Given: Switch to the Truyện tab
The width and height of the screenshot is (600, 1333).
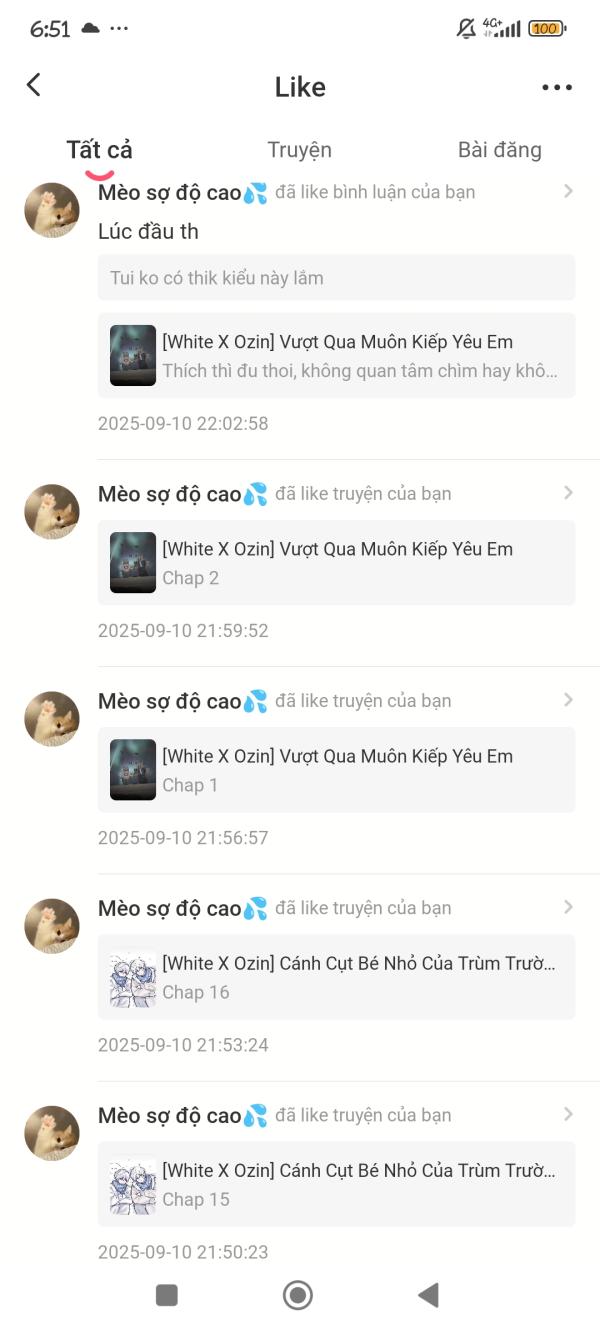Looking at the screenshot, I should pyautogui.click(x=299, y=150).
